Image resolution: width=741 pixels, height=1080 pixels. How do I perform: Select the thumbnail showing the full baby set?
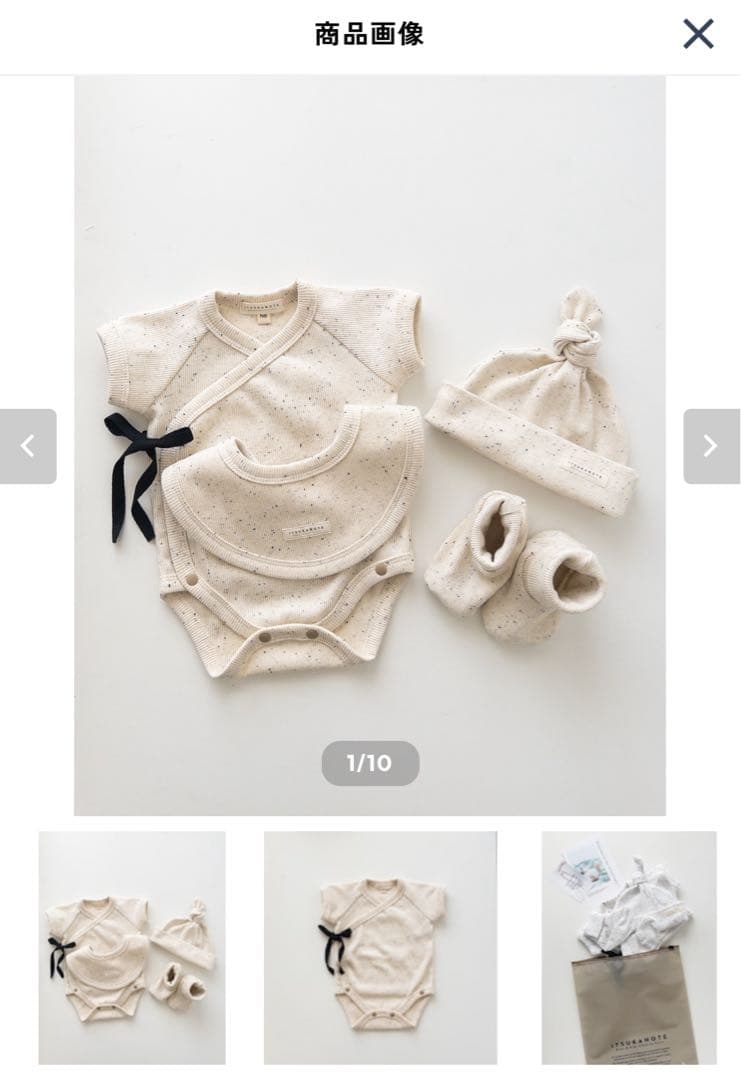pos(132,947)
